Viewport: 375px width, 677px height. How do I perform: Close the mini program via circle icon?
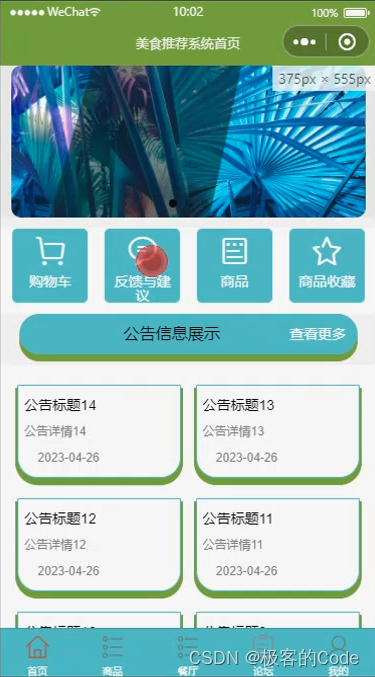tap(347, 42)
